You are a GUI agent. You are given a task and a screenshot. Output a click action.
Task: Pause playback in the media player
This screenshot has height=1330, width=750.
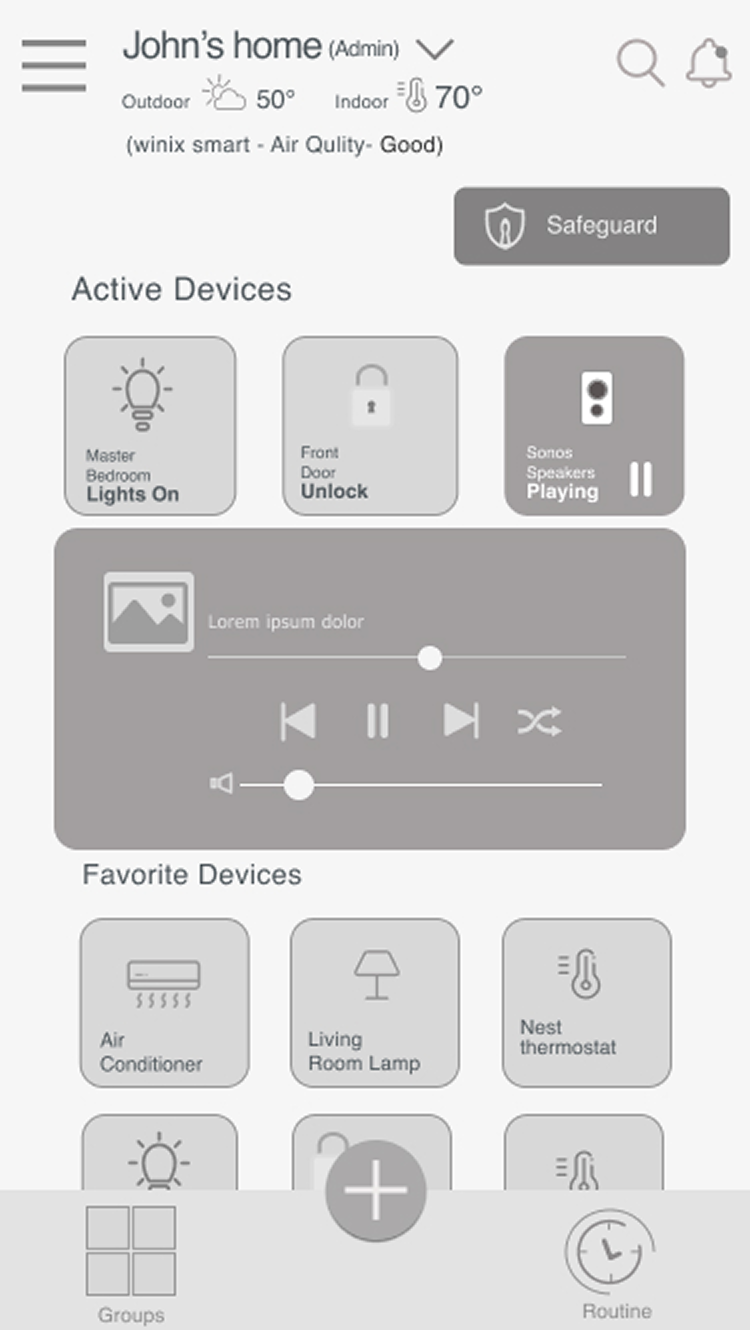pyautogui.click(x=377, y=720)
